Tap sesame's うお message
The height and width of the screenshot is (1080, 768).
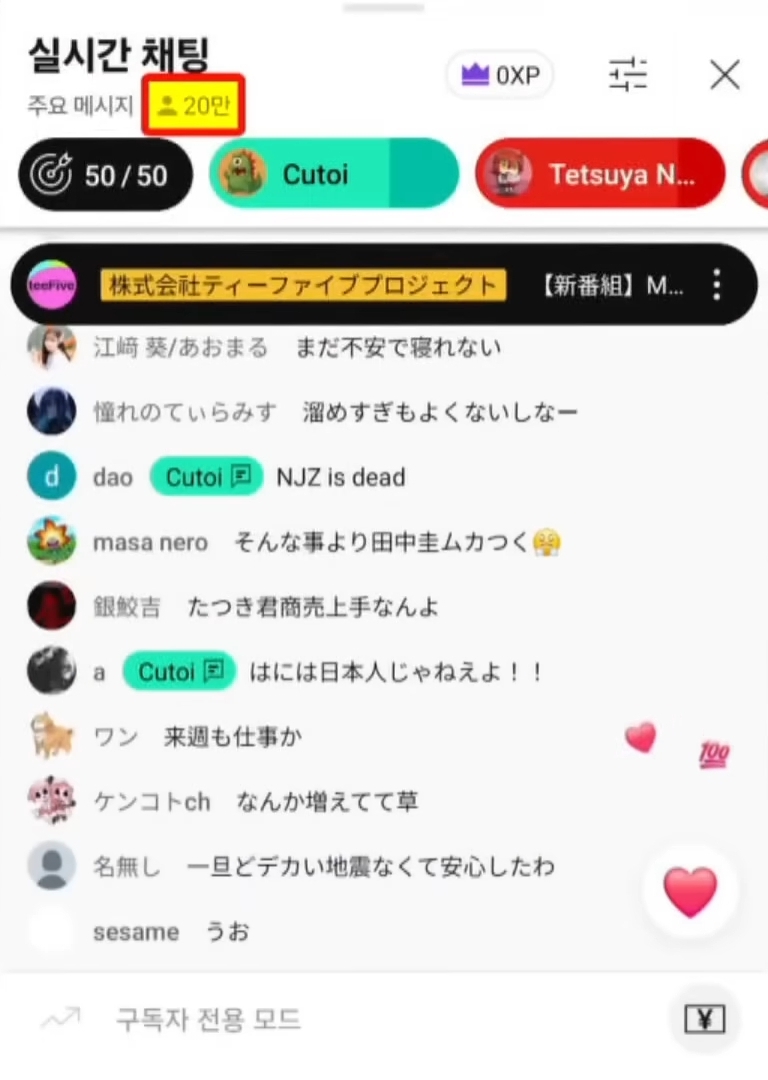pos(227,931)
